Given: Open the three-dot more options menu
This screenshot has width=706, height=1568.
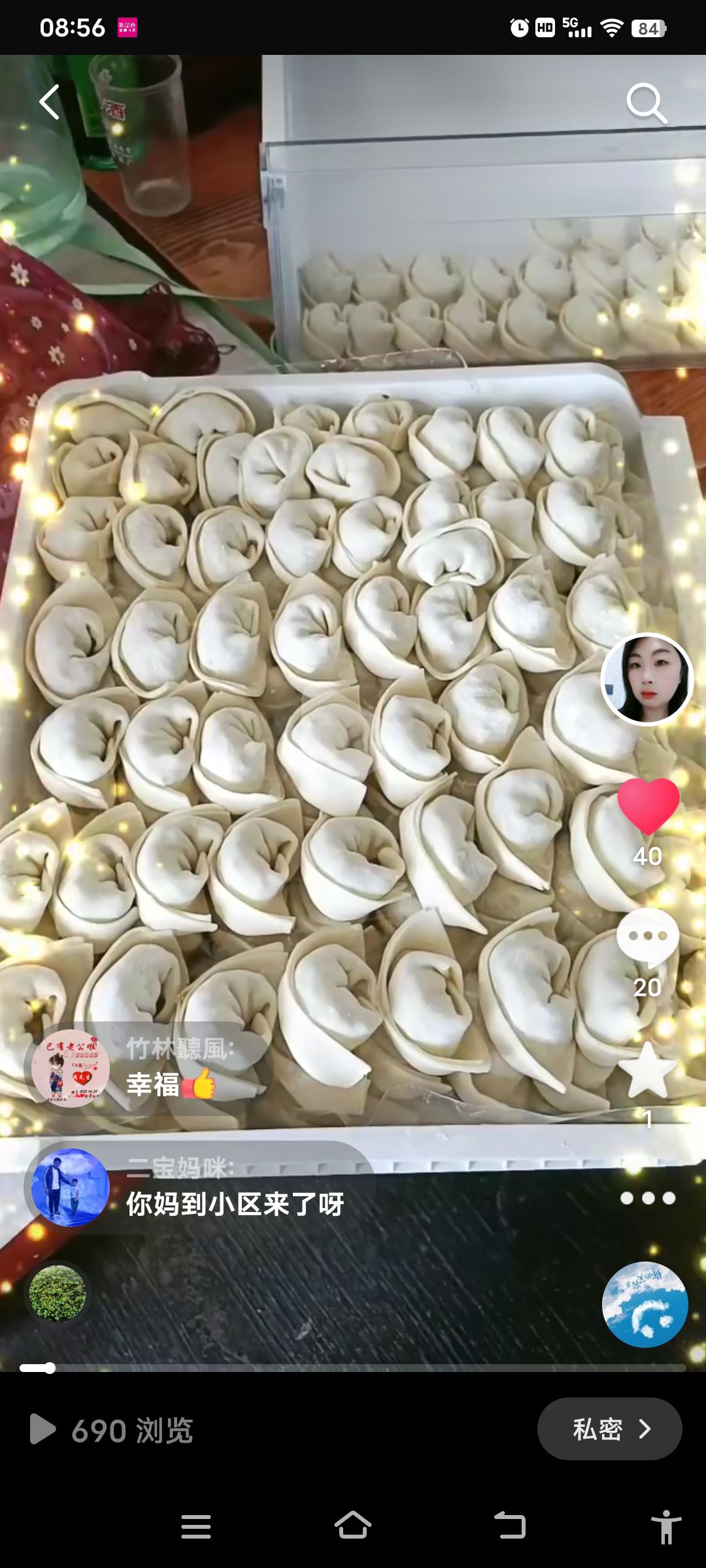Looking at the screenshot, I should [x=647, y=1198].
